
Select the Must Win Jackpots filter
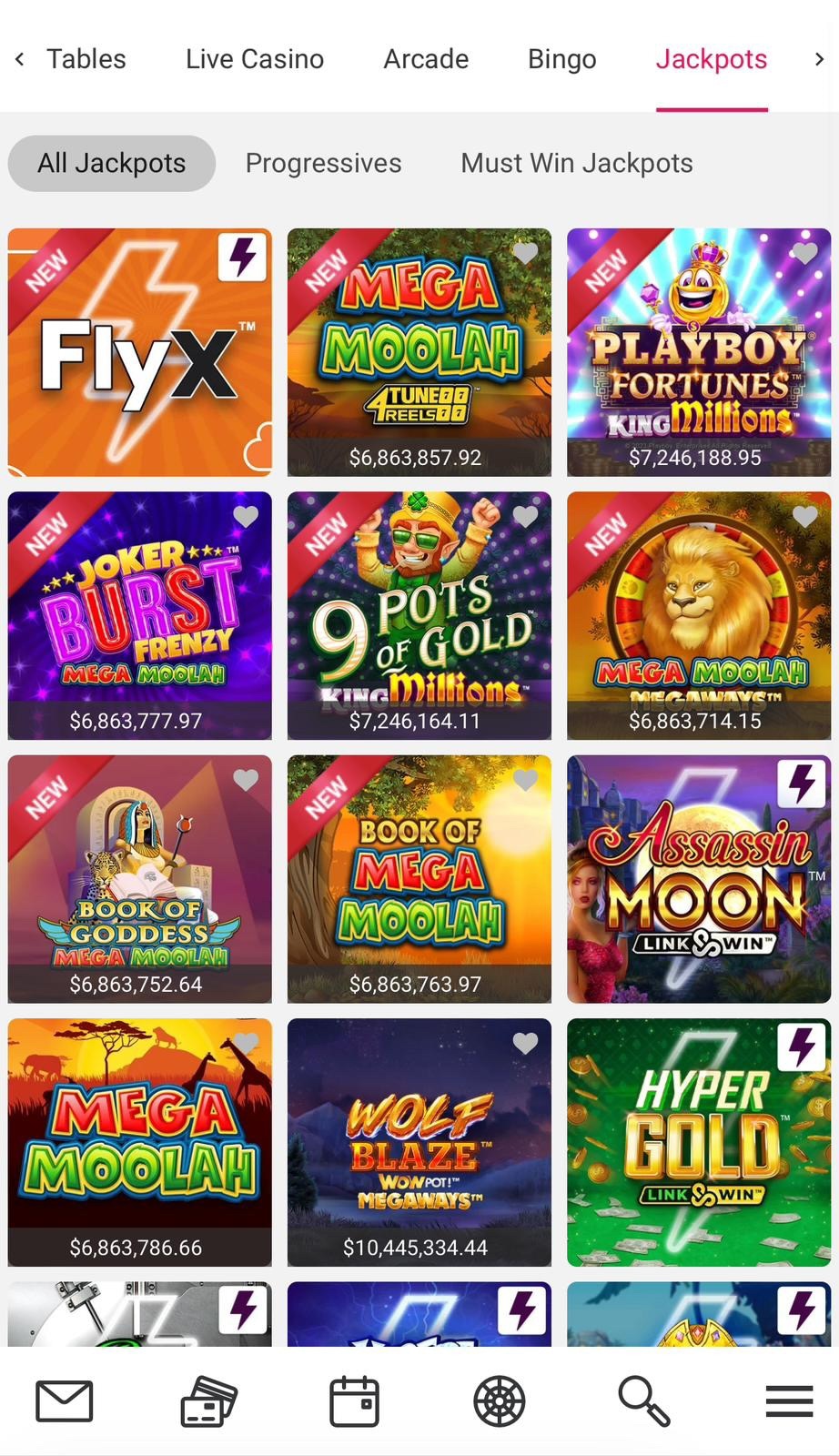(576, 163)
